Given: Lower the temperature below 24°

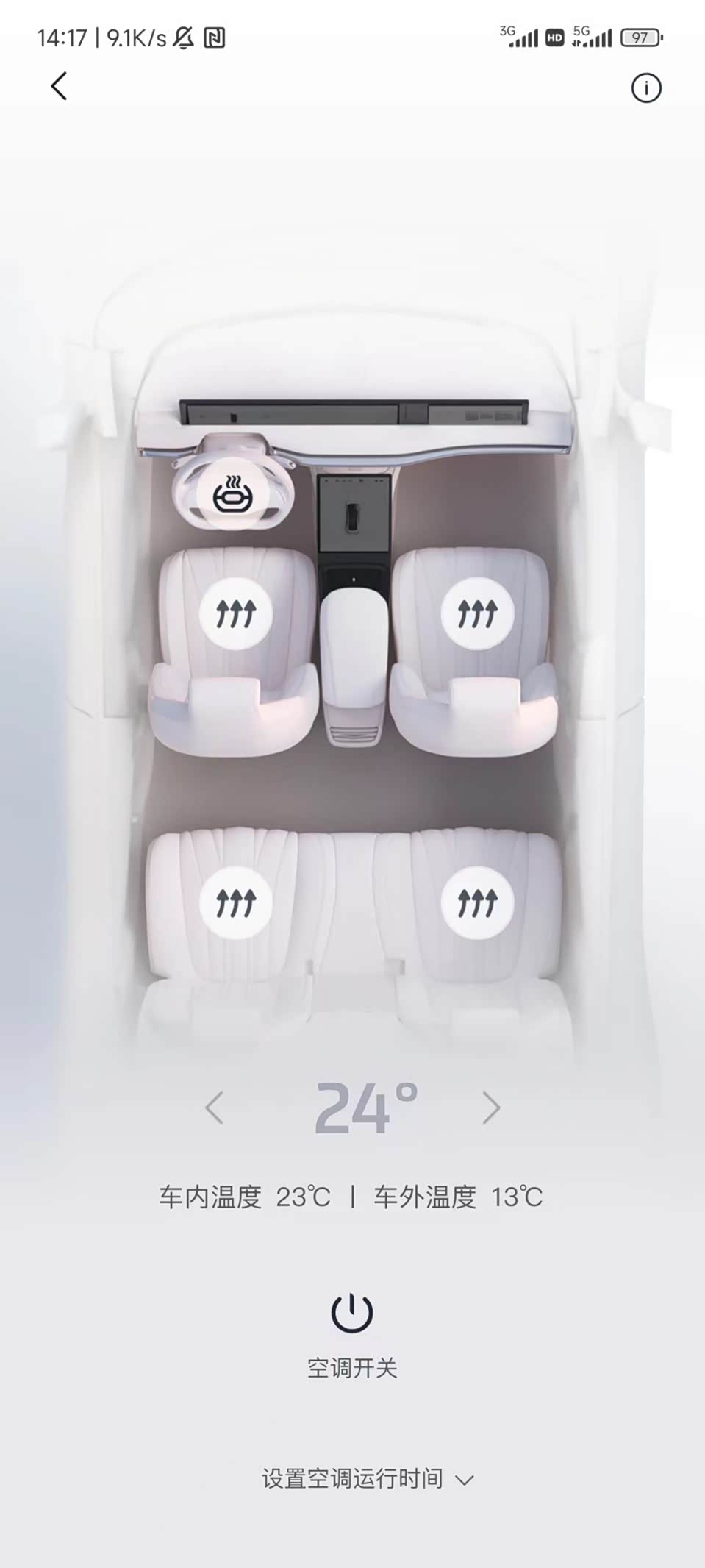Looking at the screenshot, I should point(214,1108).
